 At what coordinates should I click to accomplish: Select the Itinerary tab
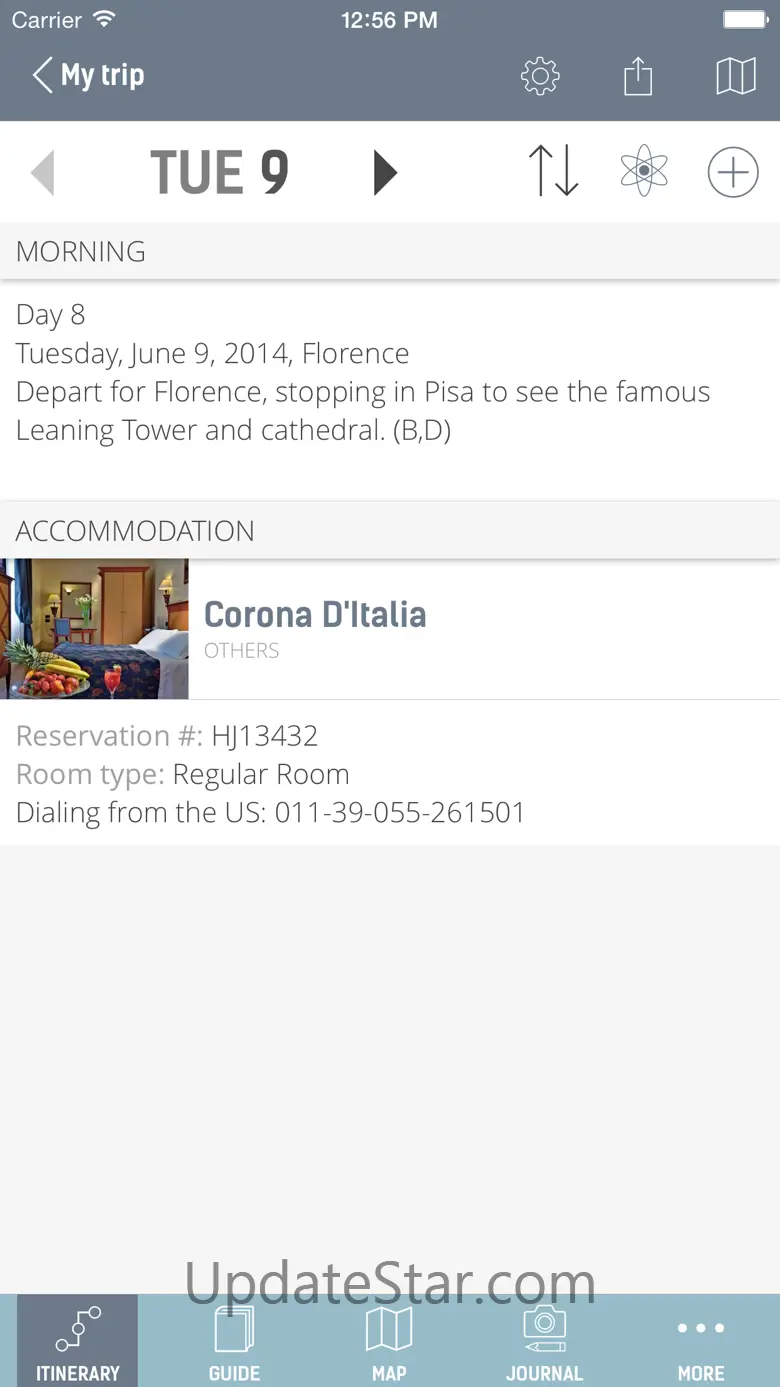(x=78, y=1342)
